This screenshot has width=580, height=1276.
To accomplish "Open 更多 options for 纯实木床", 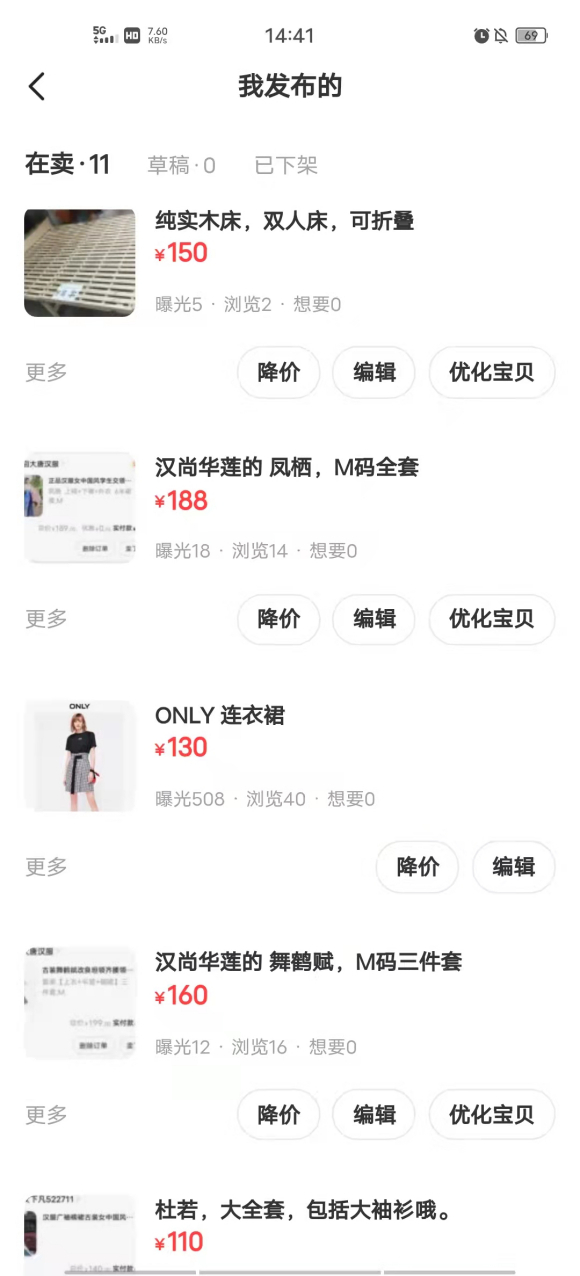I will [46, 372].
